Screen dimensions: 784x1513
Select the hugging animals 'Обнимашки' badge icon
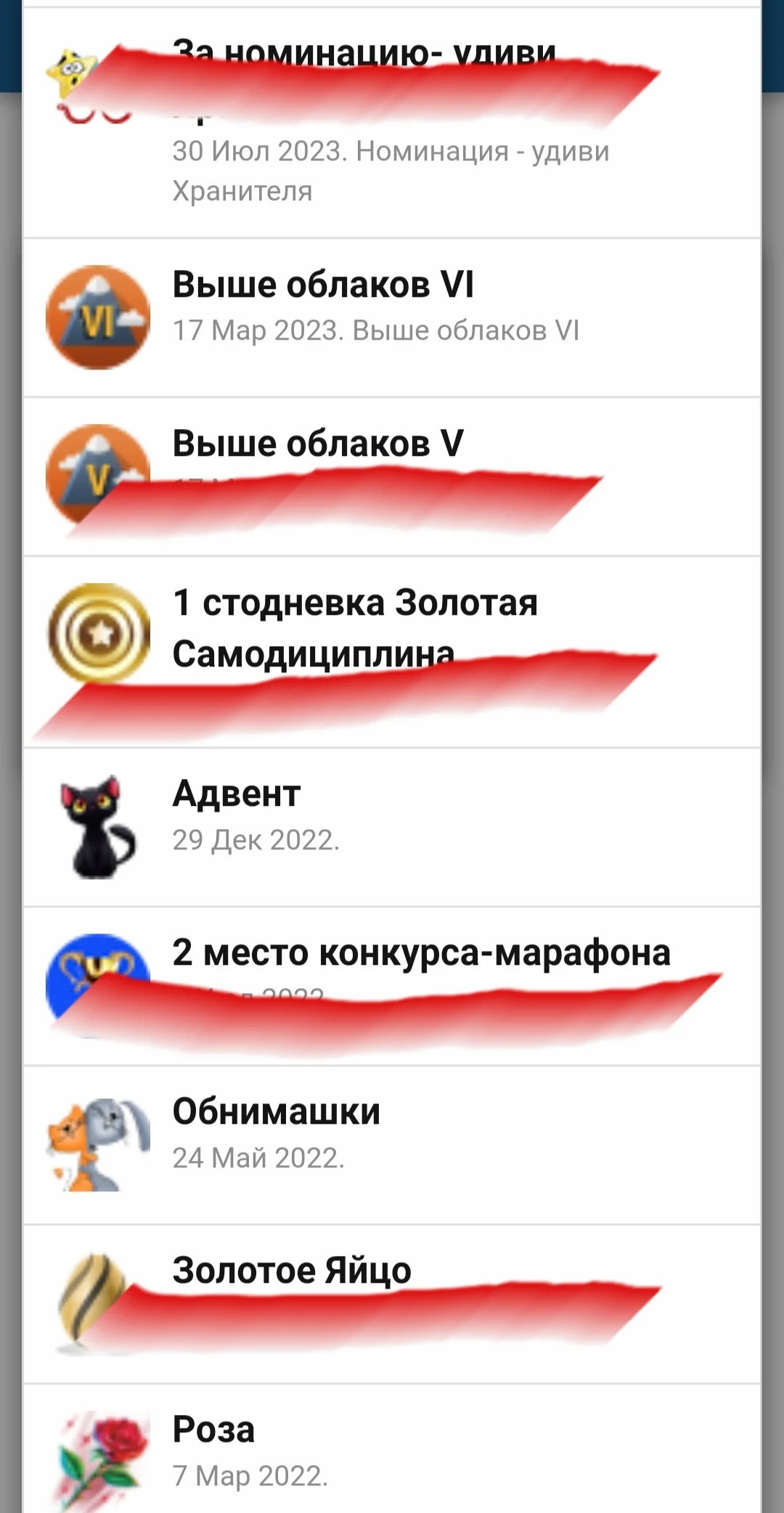[x=98, y=1140]
